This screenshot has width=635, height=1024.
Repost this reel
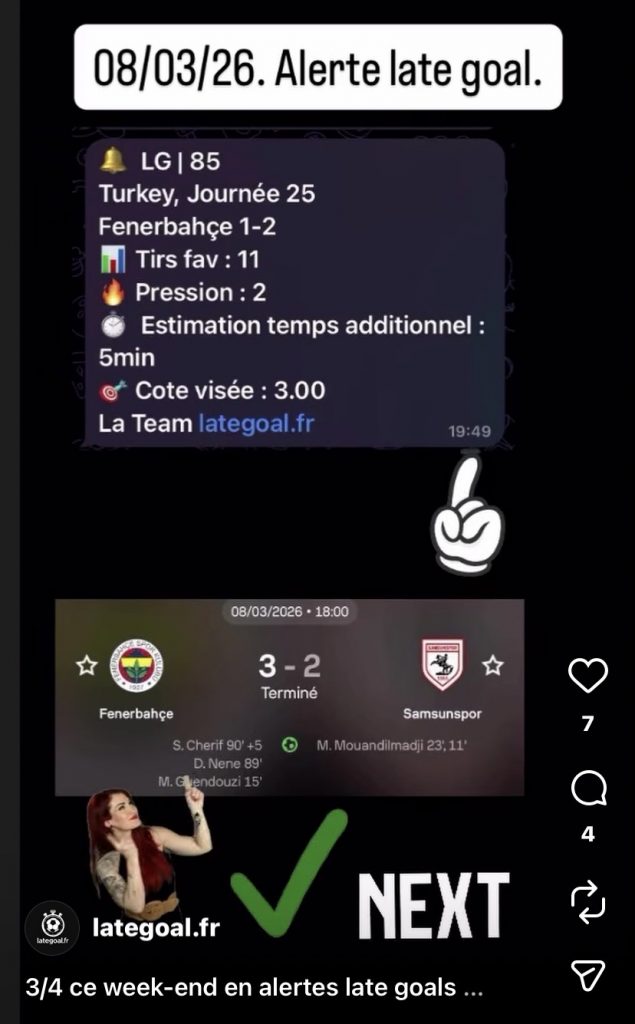[588, 899]
